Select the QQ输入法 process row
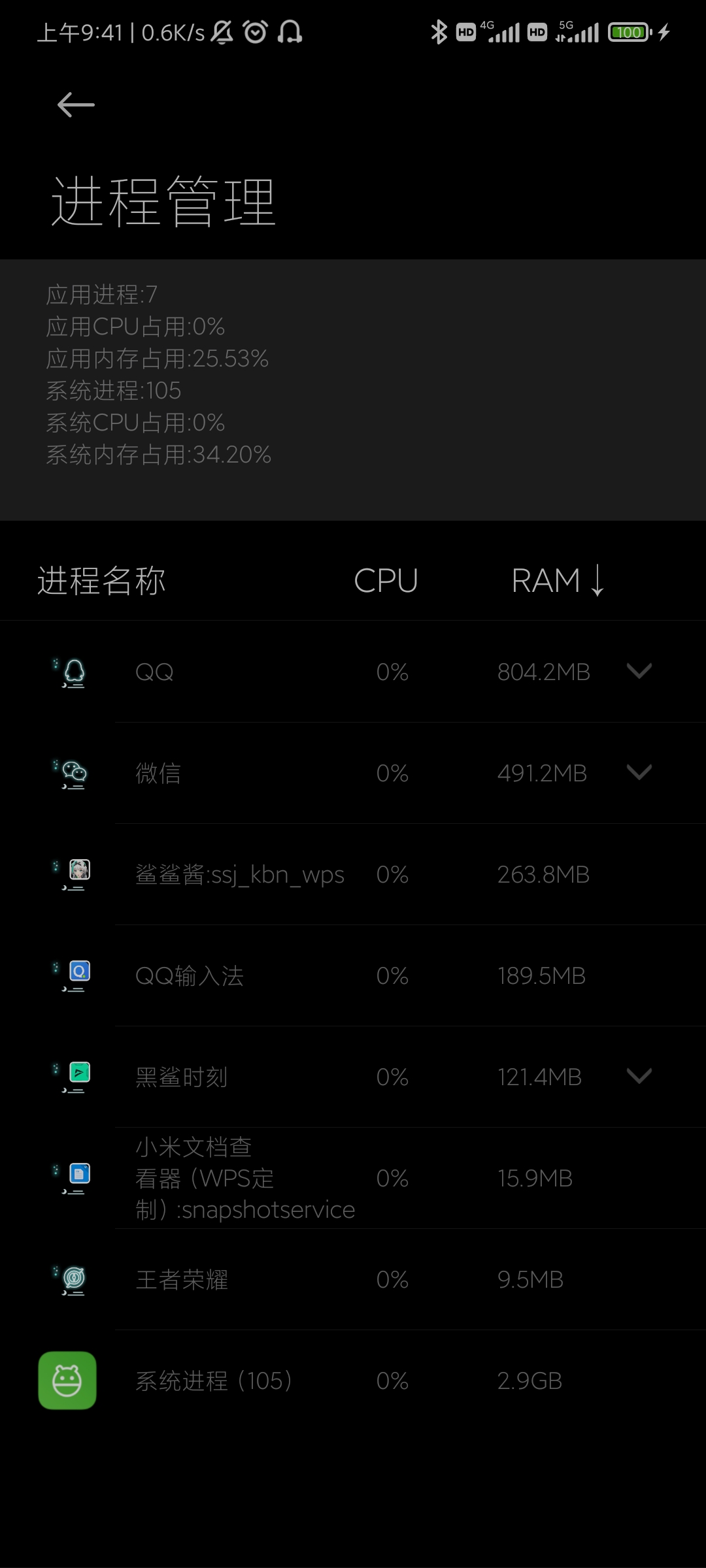The image size is (706, 1568). [353, 975]
